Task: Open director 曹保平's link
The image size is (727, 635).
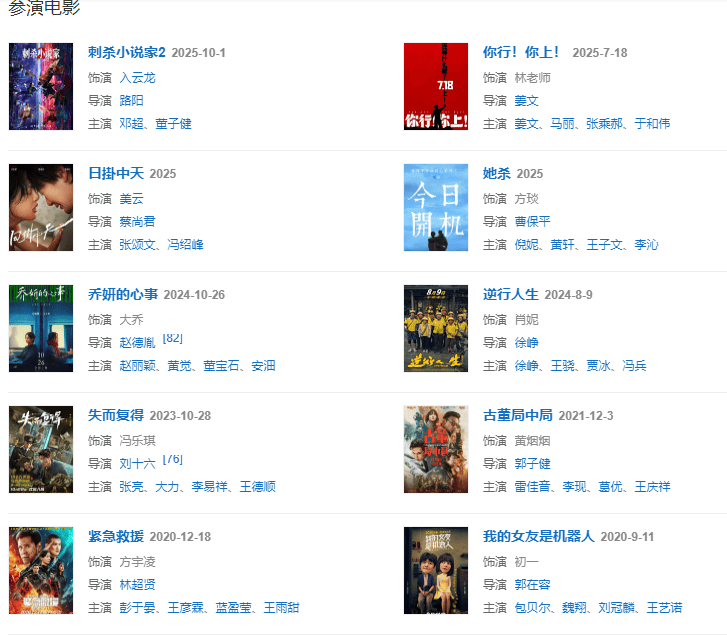Action: pos(532,221)
